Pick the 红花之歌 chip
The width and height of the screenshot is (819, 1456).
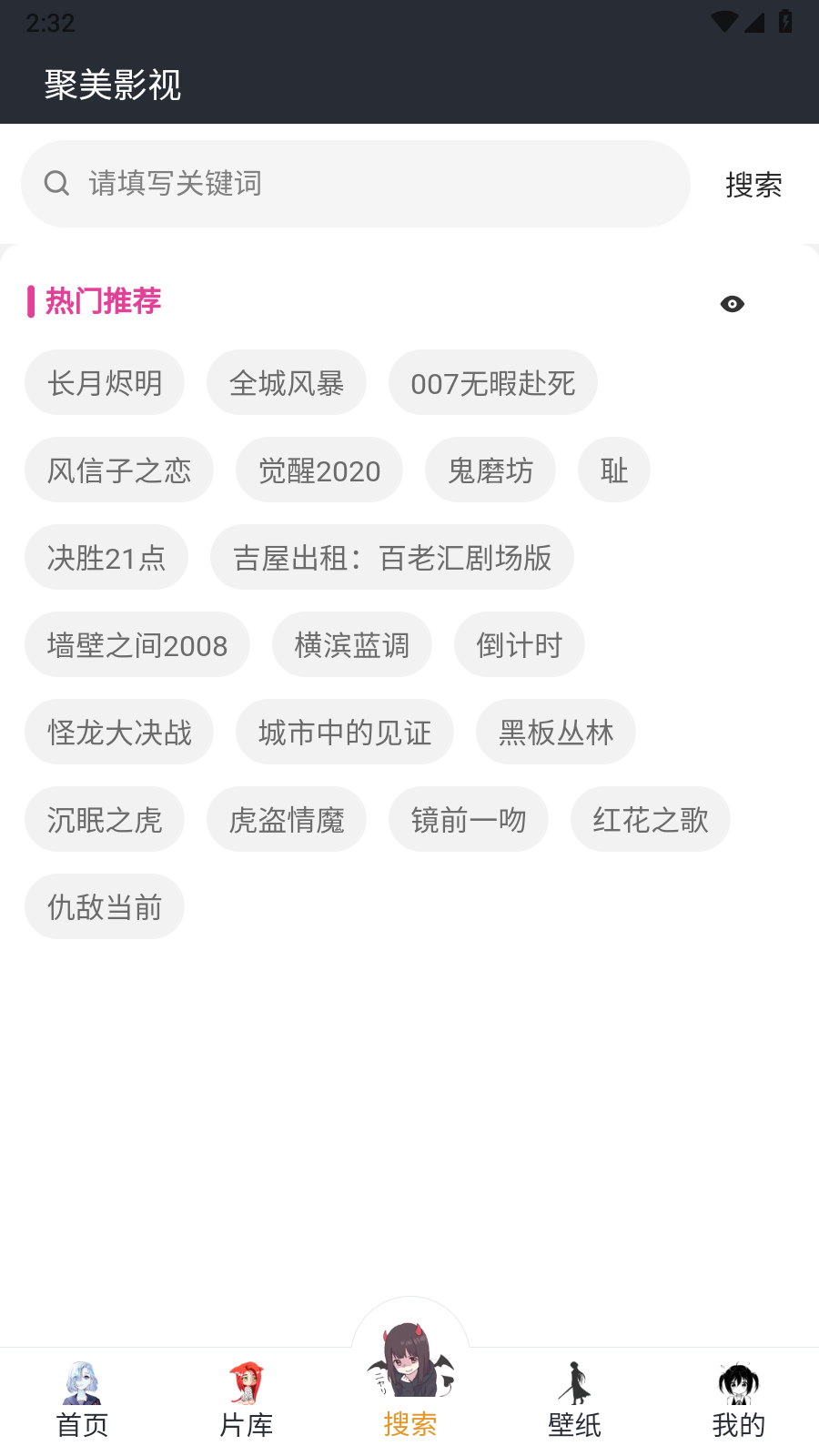pyautogui.click(x=651, y=820)
